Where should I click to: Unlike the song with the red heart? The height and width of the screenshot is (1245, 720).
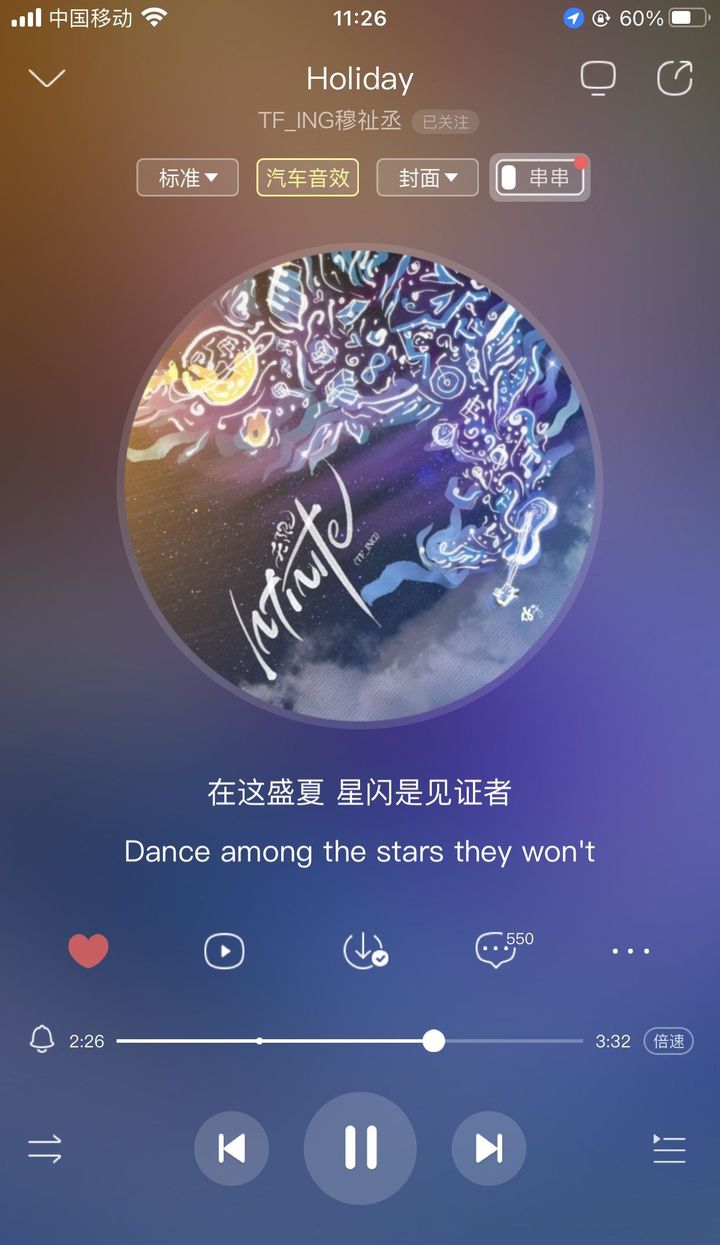coord(88,950)
